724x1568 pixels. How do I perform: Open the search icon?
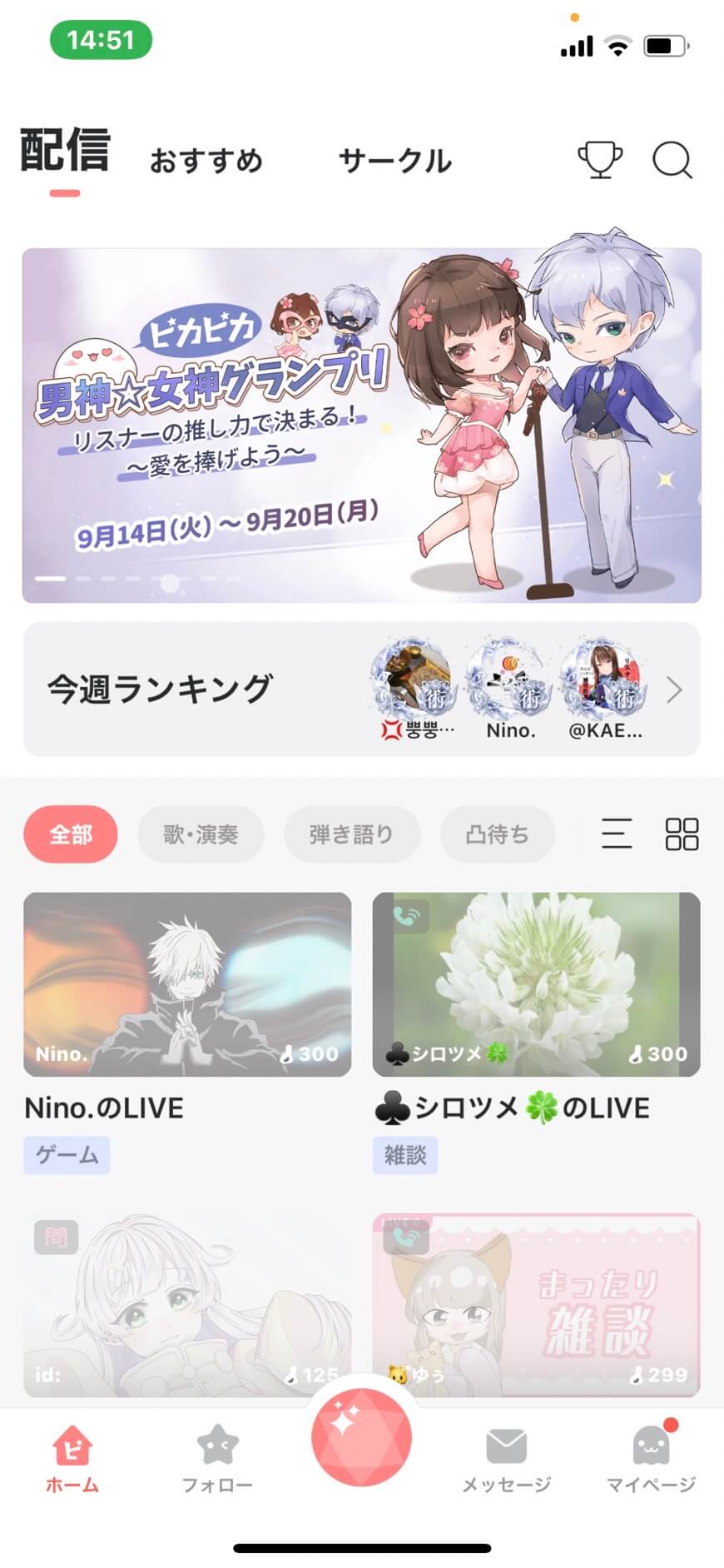pos(672,161)
